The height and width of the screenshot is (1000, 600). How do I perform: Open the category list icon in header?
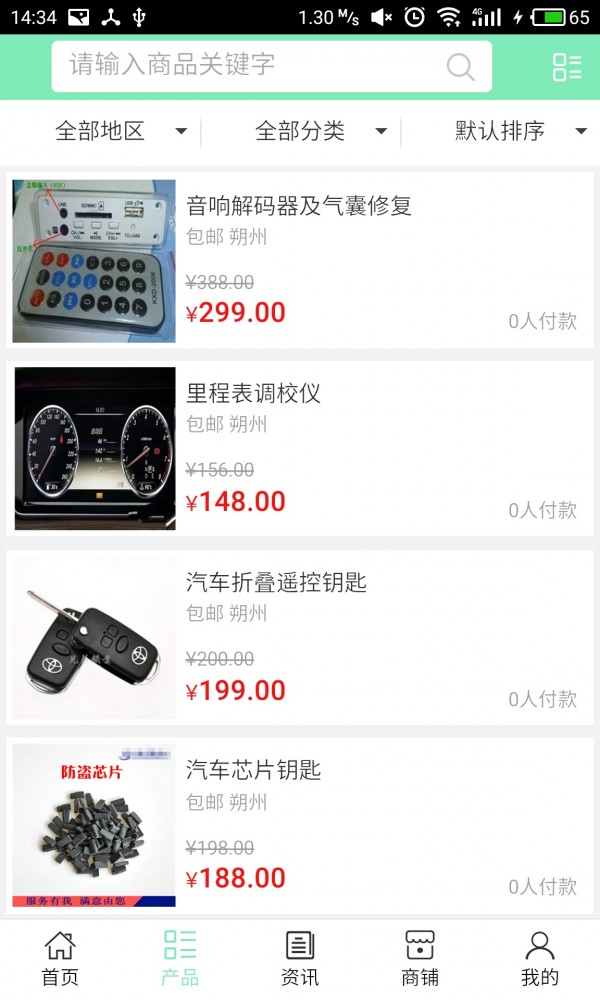coord(566,67)
